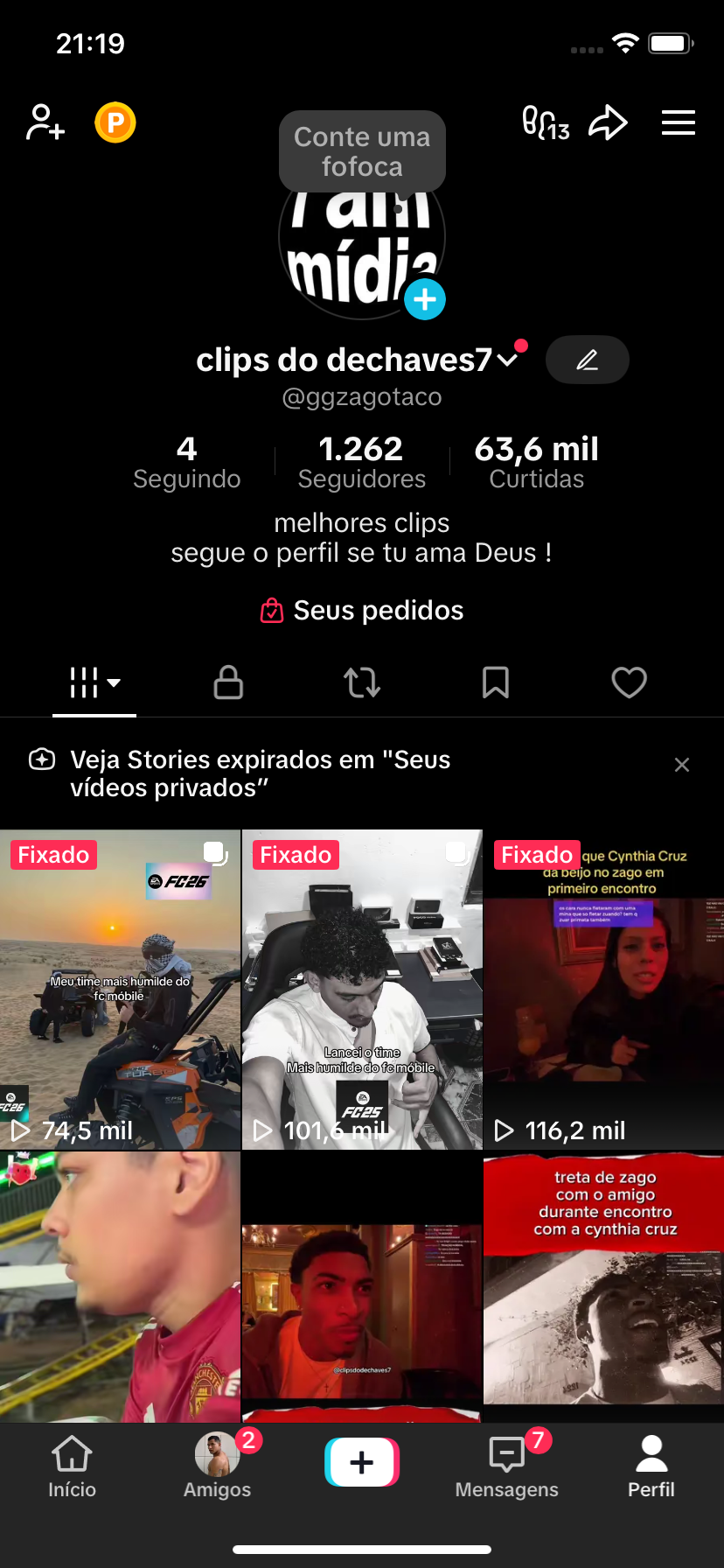Expand the account switcher next to username

click(x=507, y=360)
